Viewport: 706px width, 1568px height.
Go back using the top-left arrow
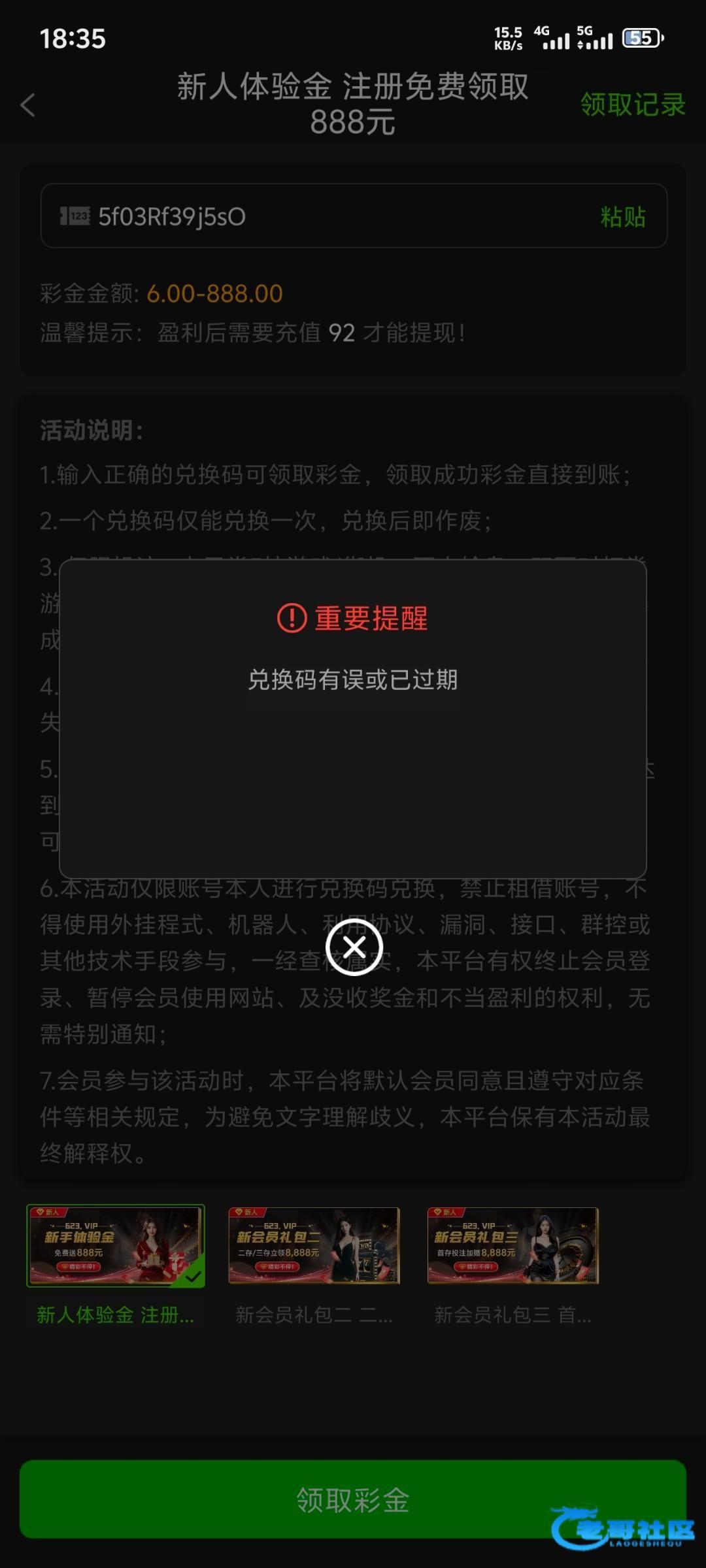(x=27, y=105)
